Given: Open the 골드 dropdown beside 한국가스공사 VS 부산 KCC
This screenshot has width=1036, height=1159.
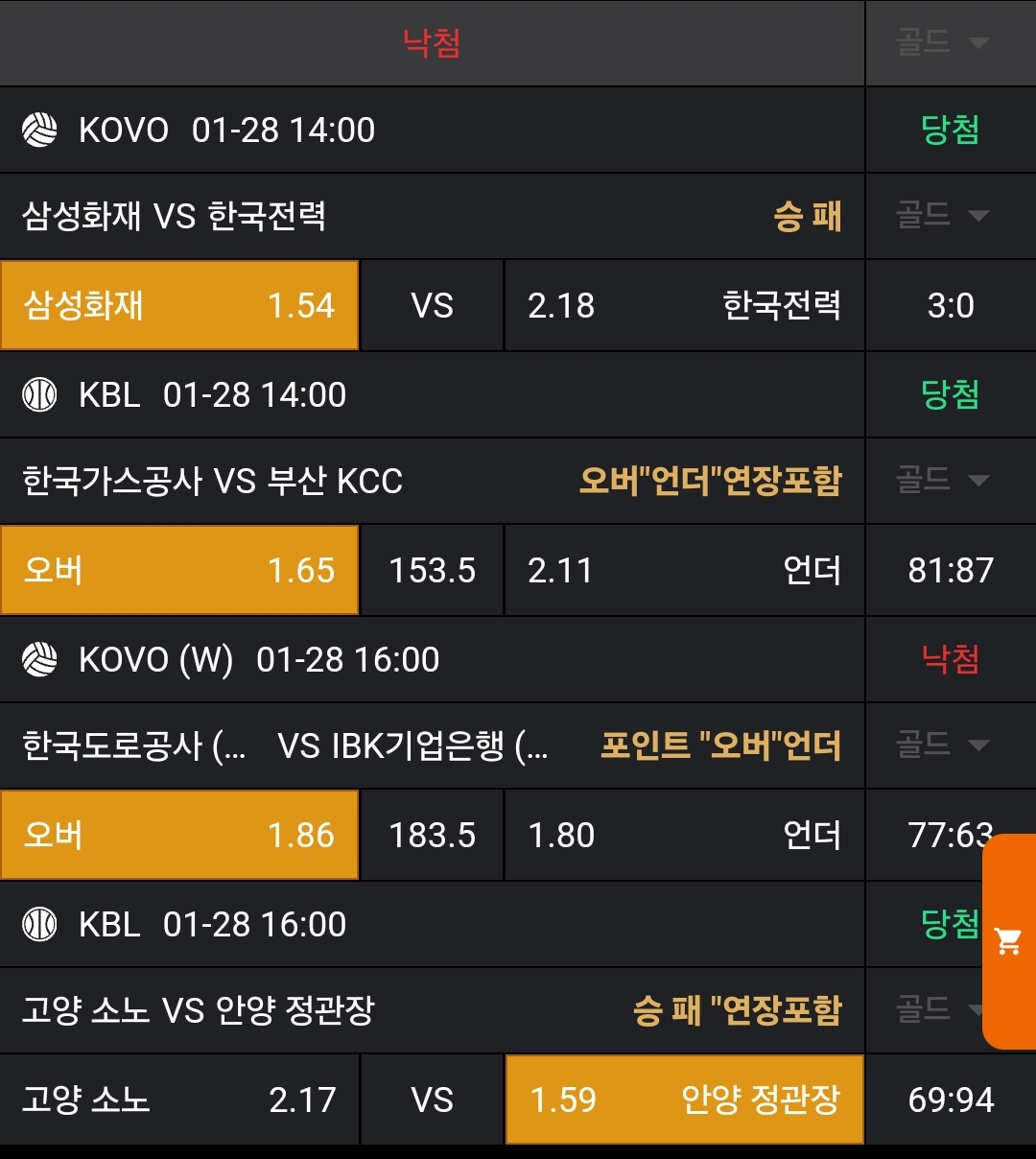Looking at the screenshot, I should click(942, 480).
